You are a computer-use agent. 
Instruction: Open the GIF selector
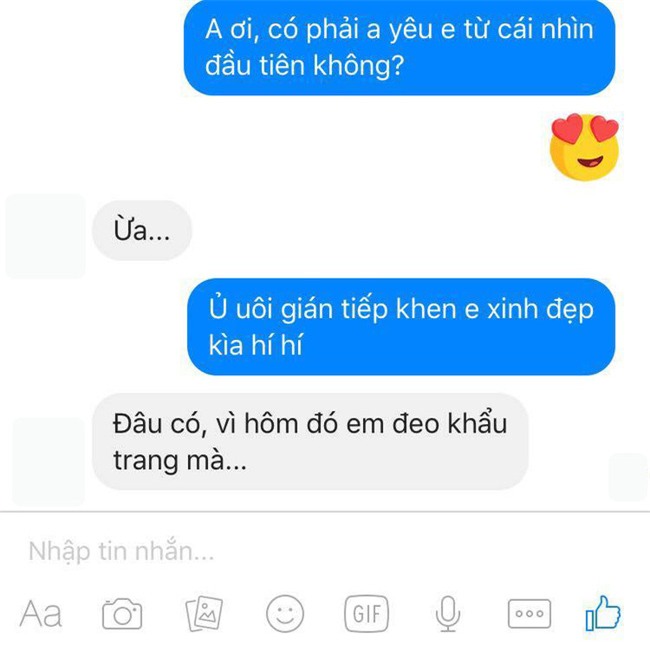click(364, 613)
